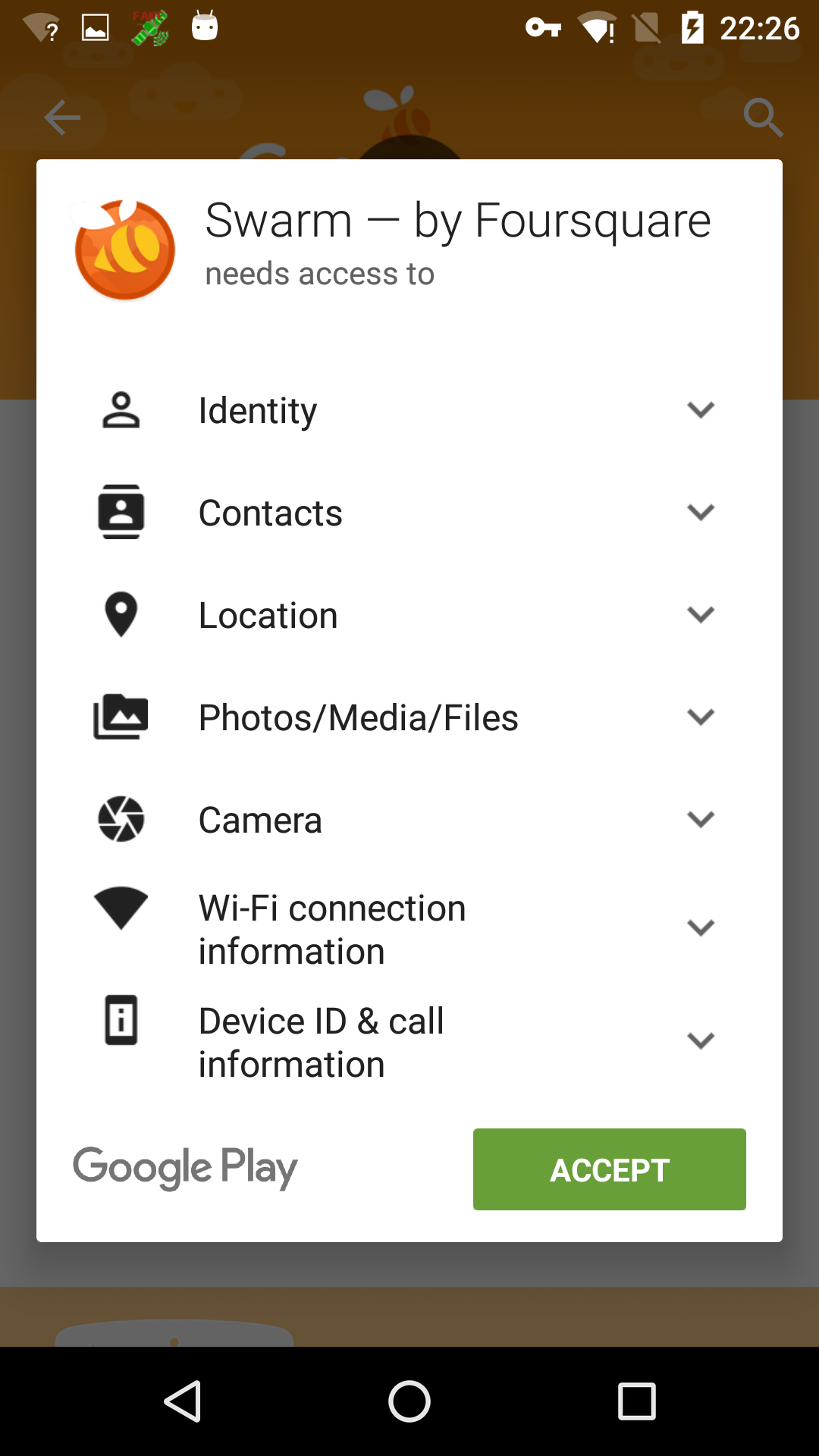Screen dimensions: 819x1456
Task: Go to the home screen
Action: 409,1401
